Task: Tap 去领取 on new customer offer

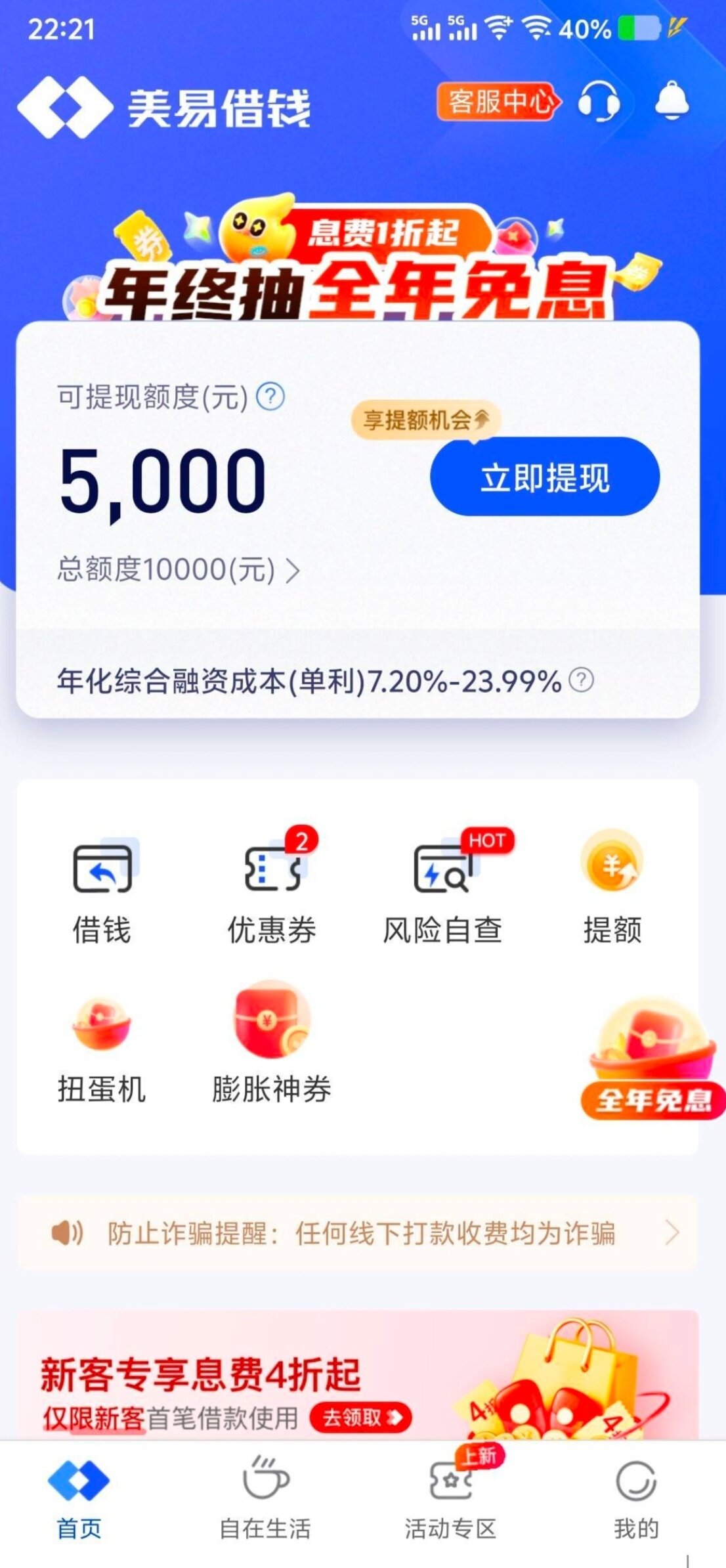Action: pos(360,1418)
